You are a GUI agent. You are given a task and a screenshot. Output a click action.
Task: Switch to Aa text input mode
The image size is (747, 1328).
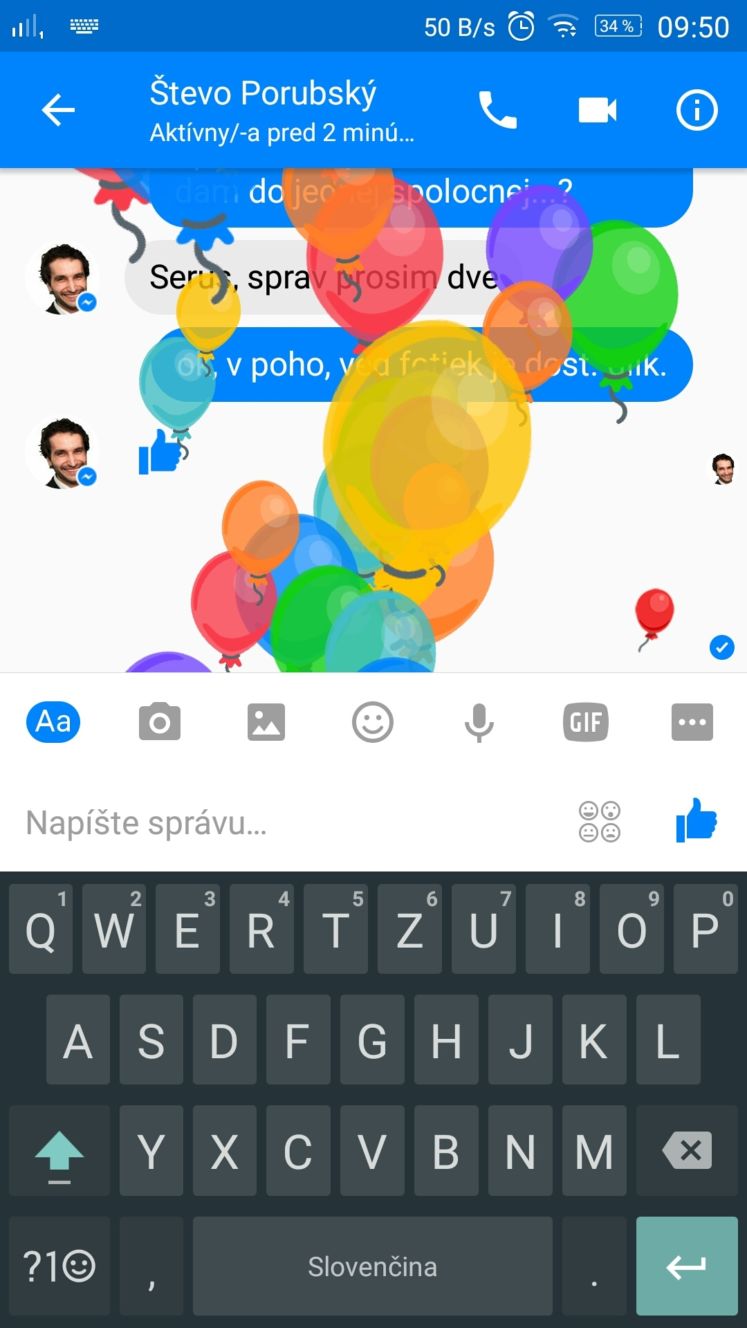pyautogui.click(x=53, y=721)
